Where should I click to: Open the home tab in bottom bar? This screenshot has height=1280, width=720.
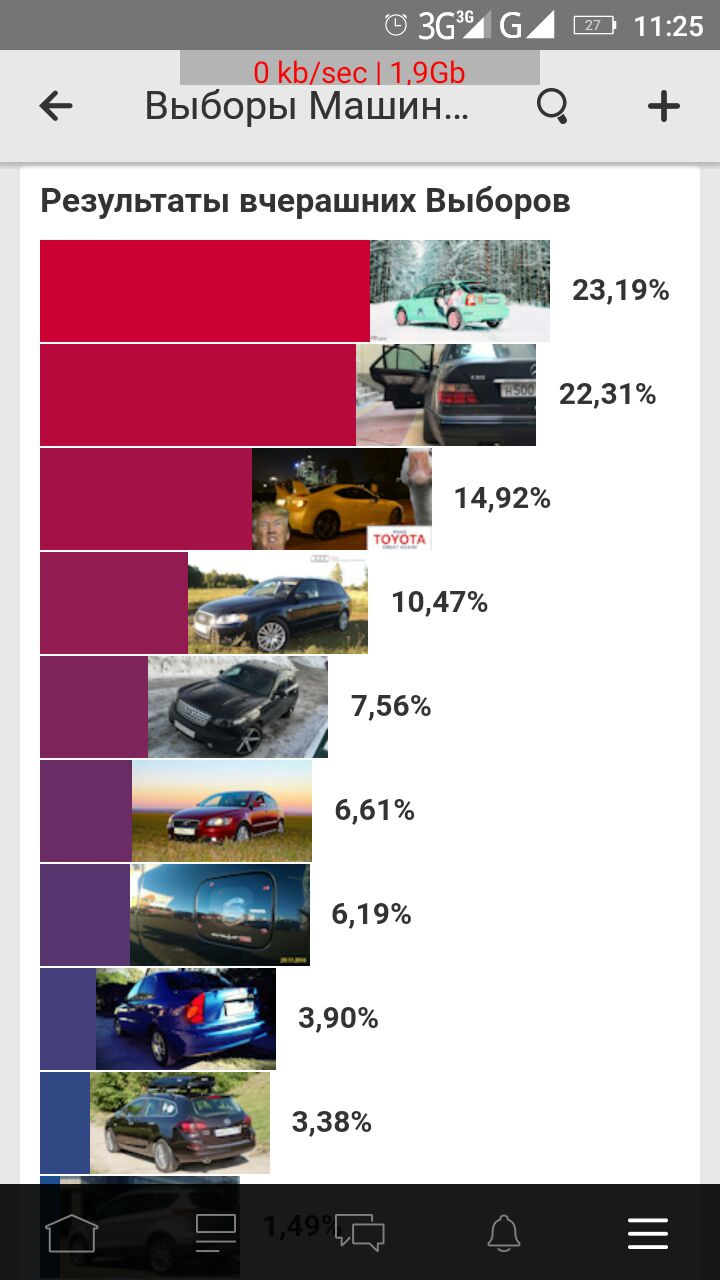tap(71, 1232)
